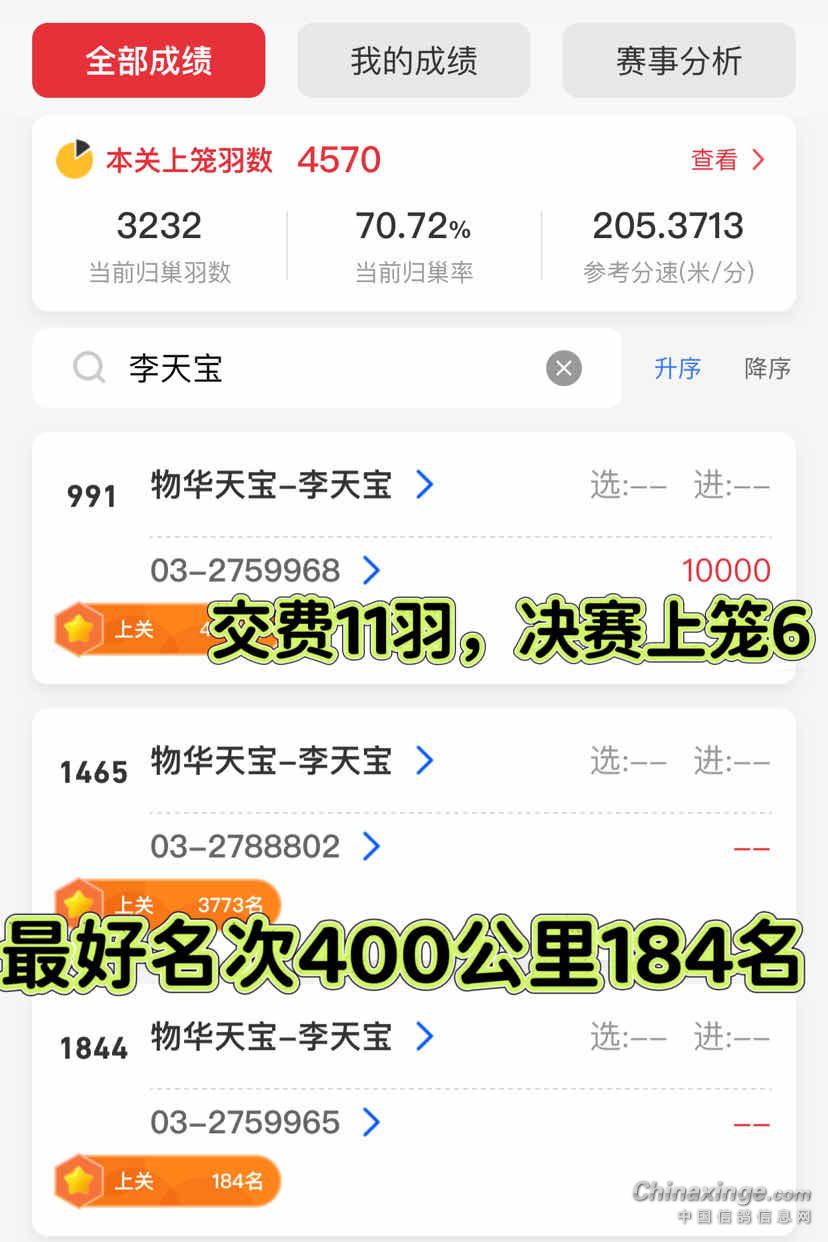Open owner 物华天宝-李天宝 on rank 1844
Viewport: 828px width, 1242px height.
click(x=291, y=1037)
